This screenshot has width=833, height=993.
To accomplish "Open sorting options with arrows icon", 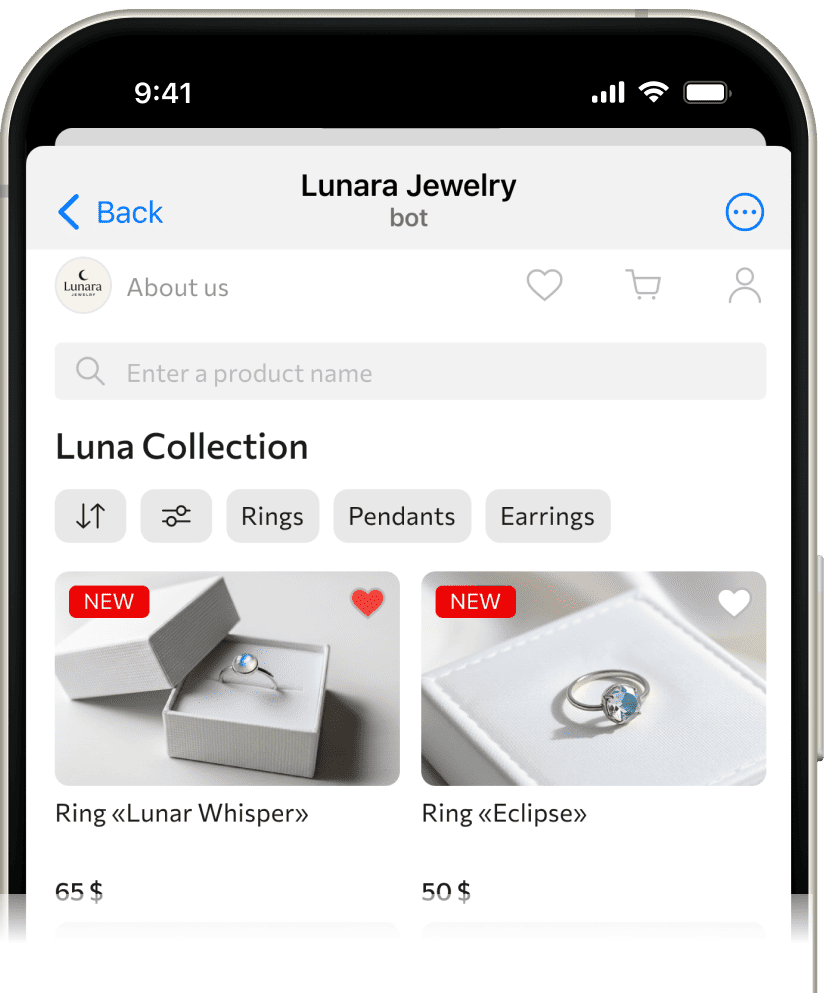I will 91,516.
